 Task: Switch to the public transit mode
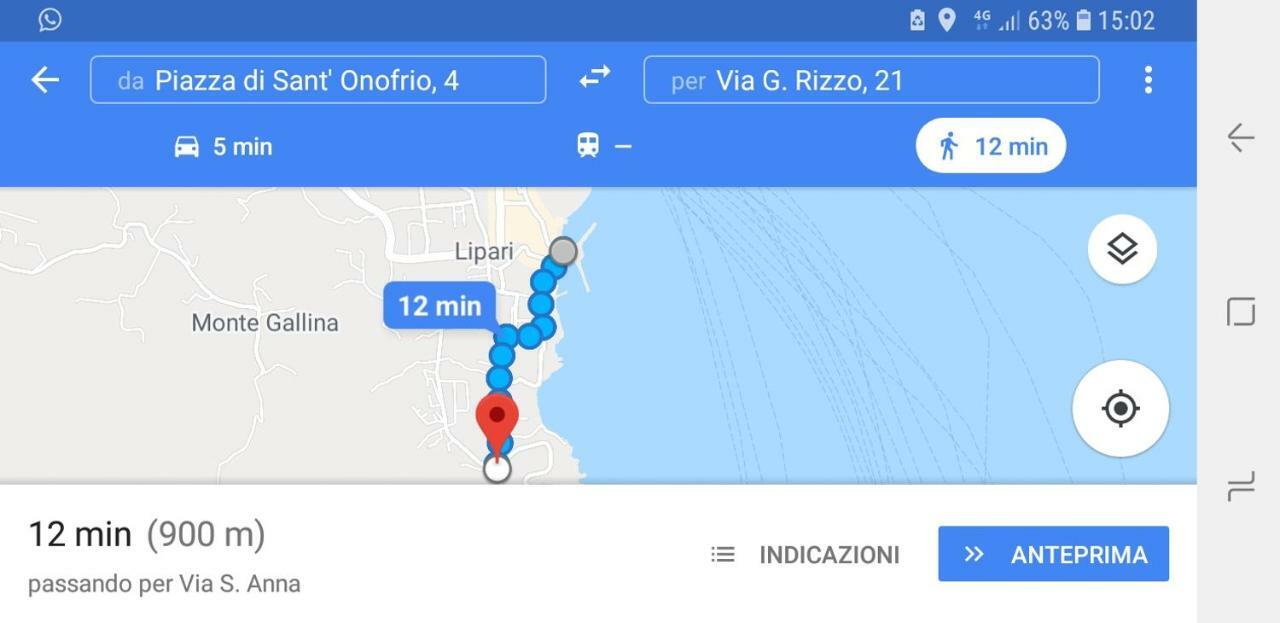(604, 147)
